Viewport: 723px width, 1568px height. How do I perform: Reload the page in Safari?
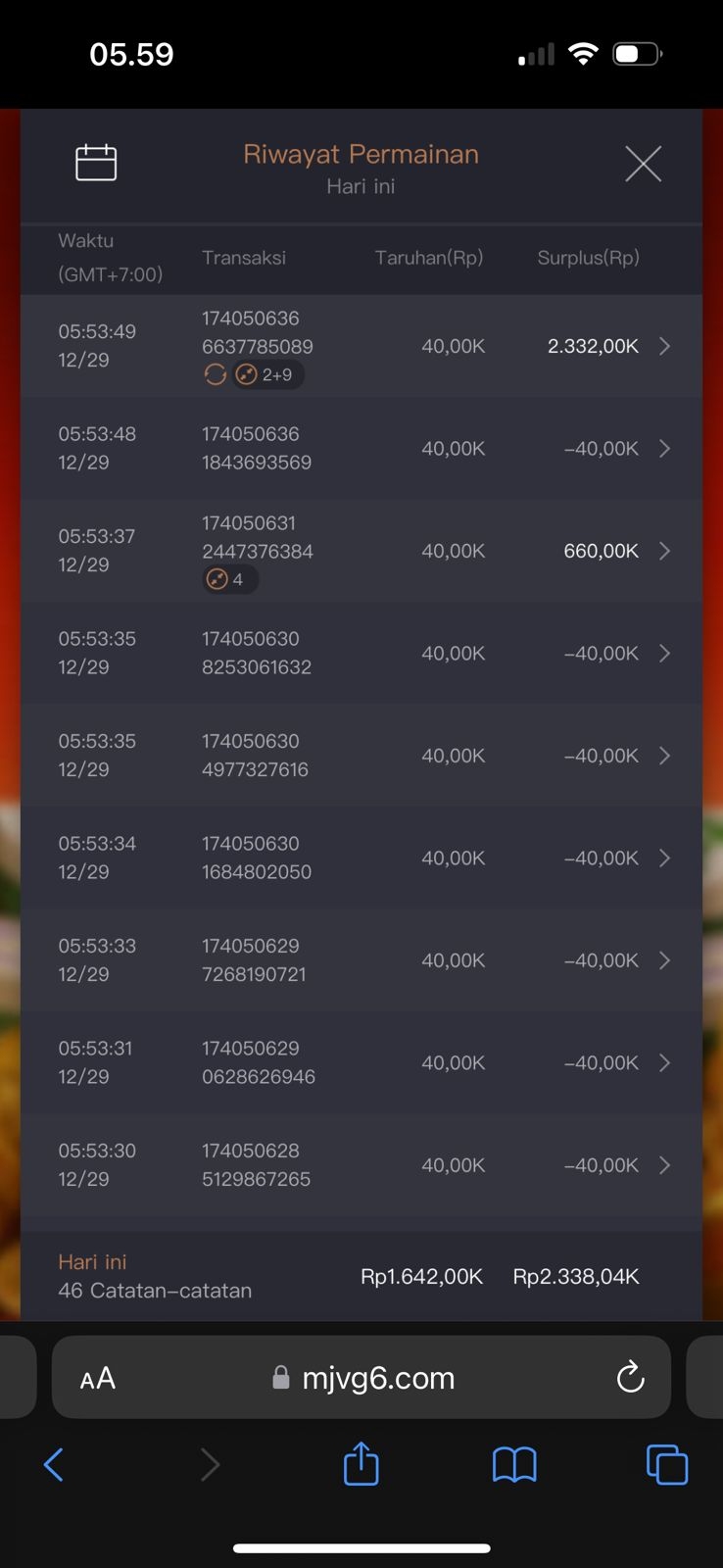[630, 1378]
